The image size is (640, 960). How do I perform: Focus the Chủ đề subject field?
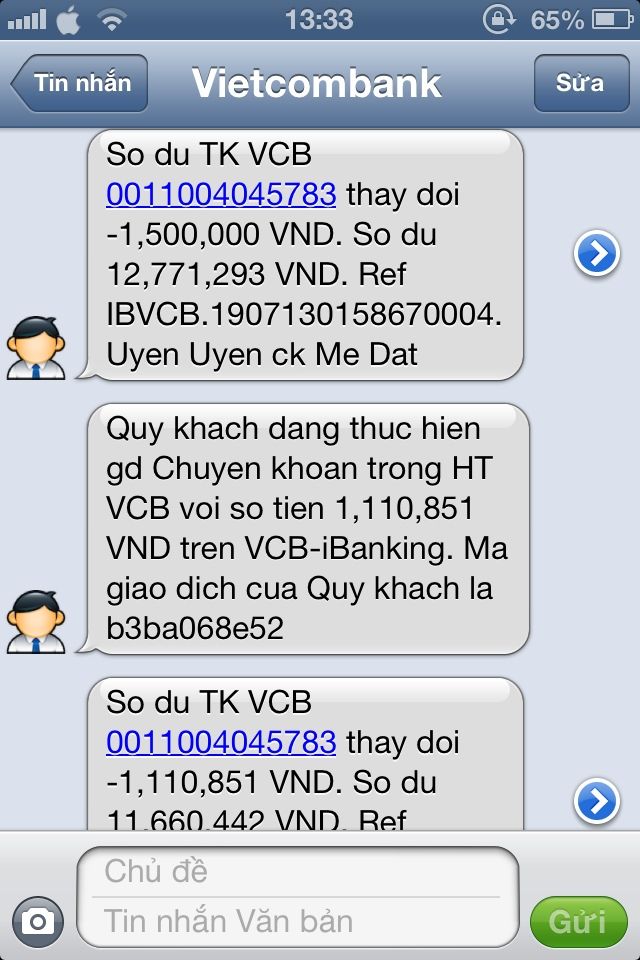(300, 872)
